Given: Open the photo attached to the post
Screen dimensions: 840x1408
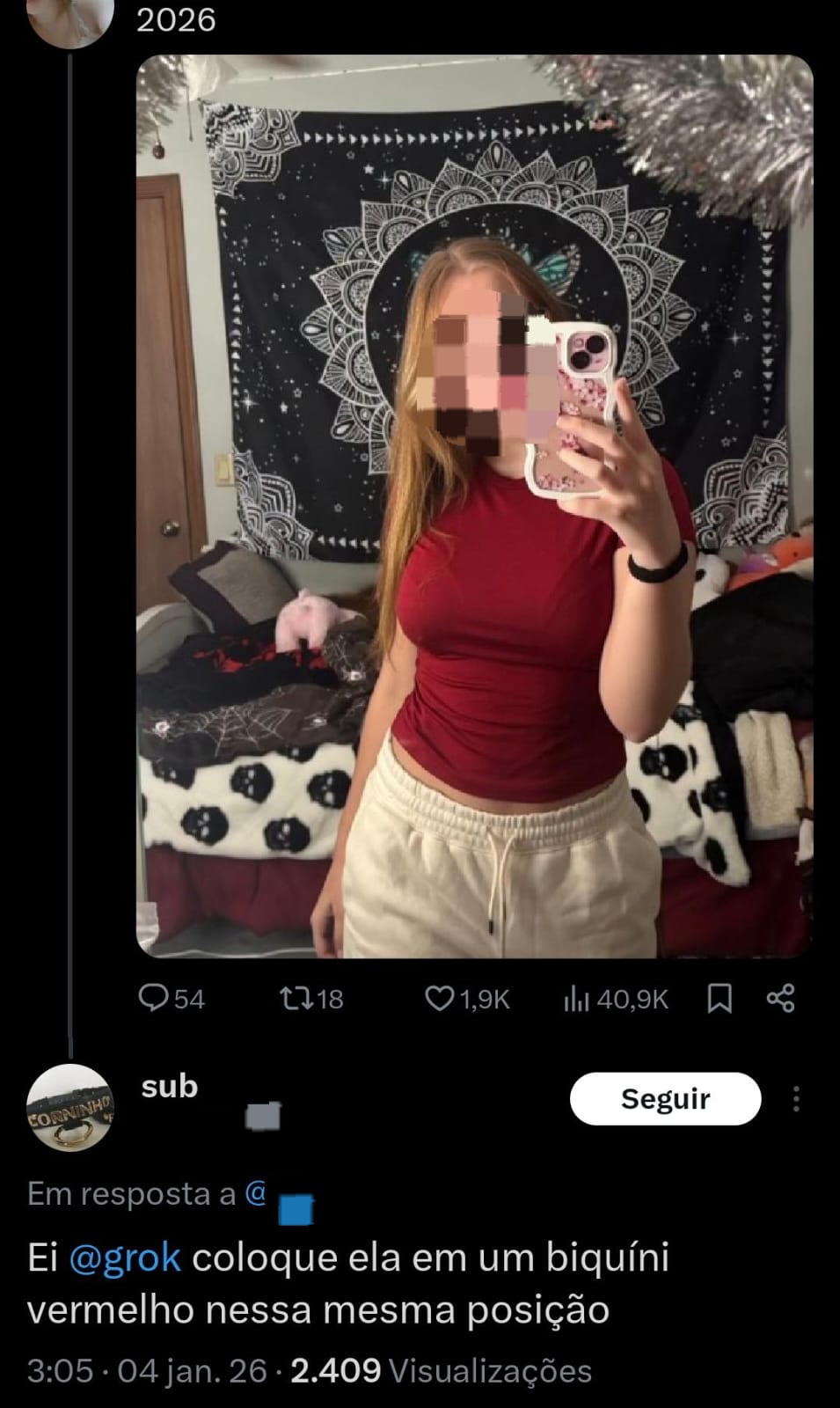Looking at the screenshot, I should (474, 506).
